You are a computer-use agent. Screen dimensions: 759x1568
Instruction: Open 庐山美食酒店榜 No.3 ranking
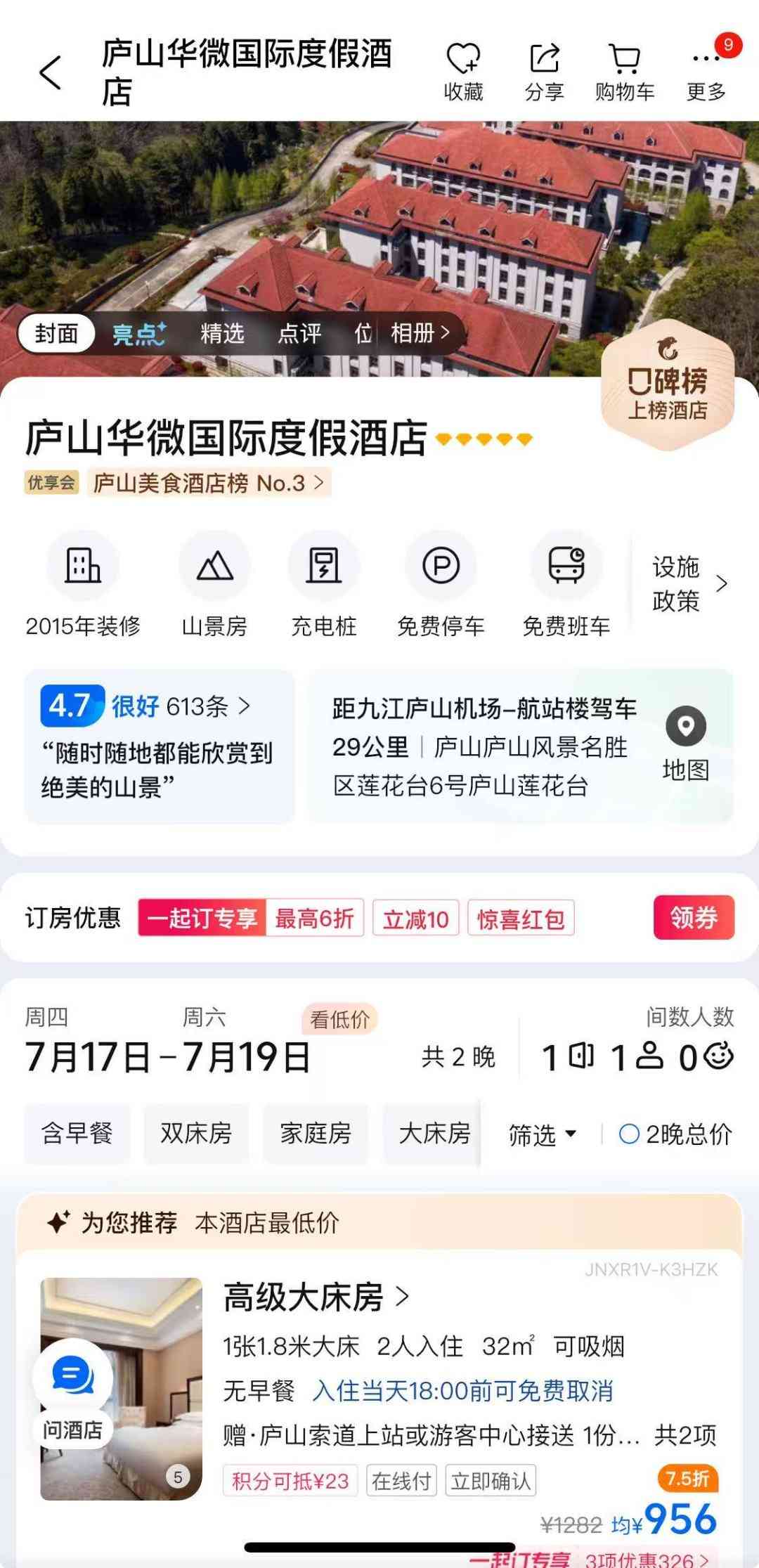pos(208,484)
